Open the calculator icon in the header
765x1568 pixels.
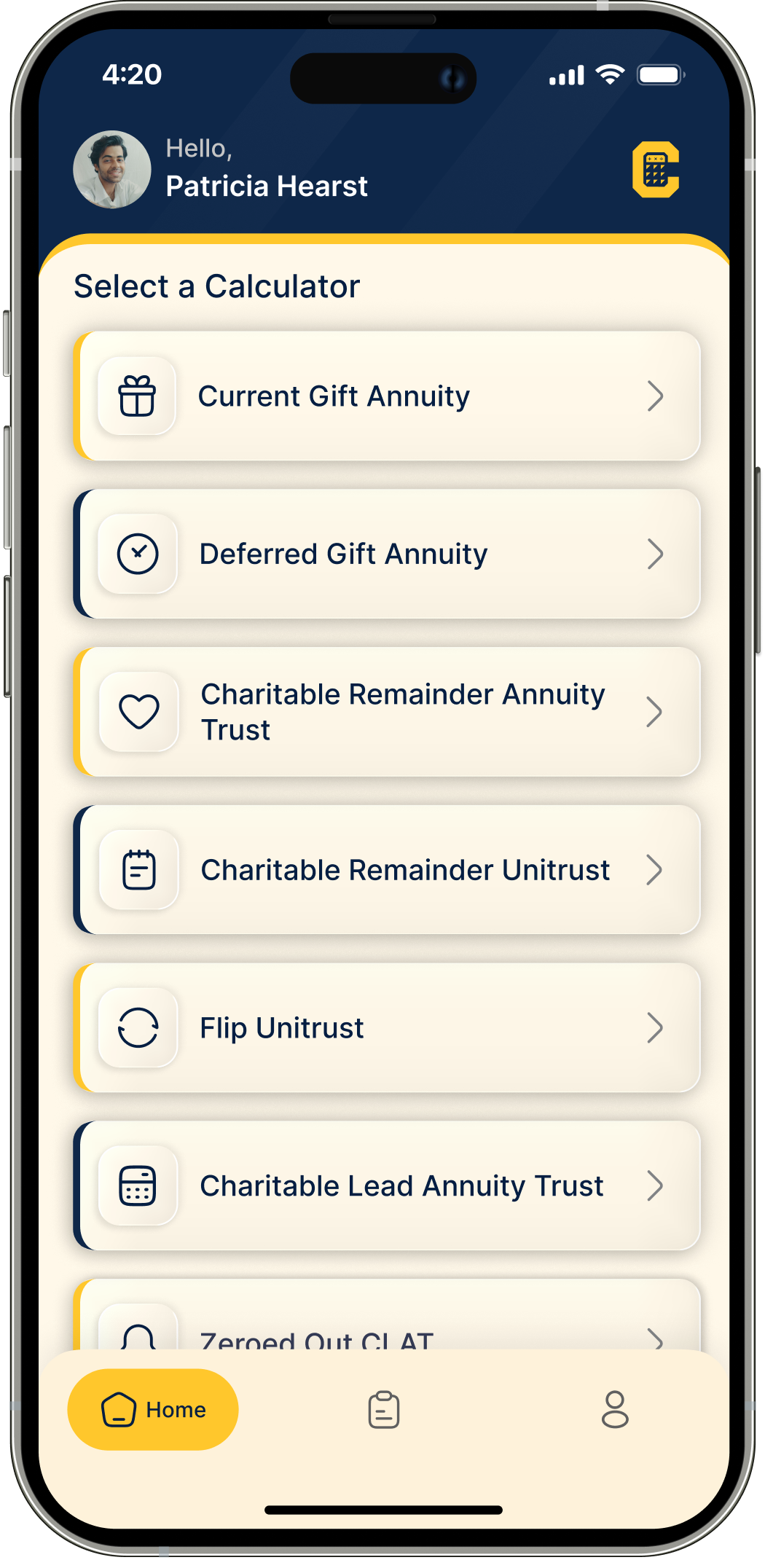656,170
